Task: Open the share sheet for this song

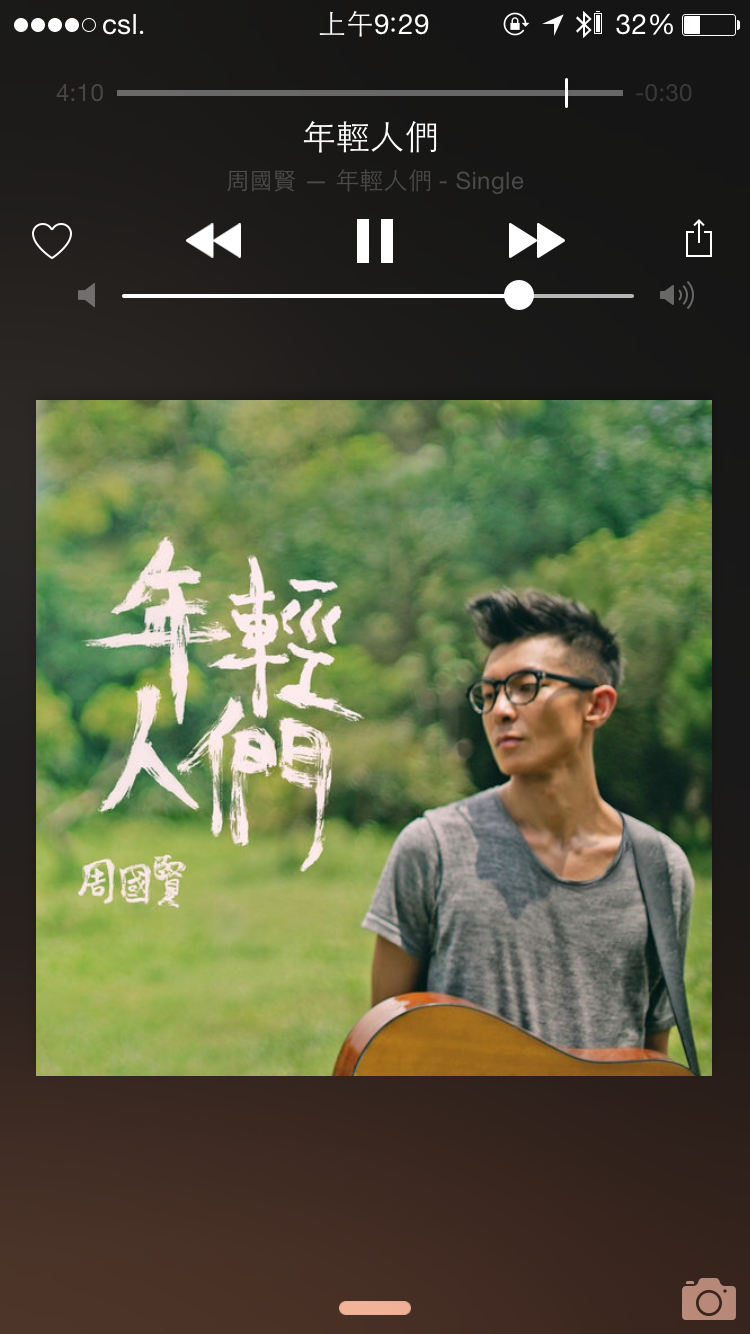Action: pos(698,240)
